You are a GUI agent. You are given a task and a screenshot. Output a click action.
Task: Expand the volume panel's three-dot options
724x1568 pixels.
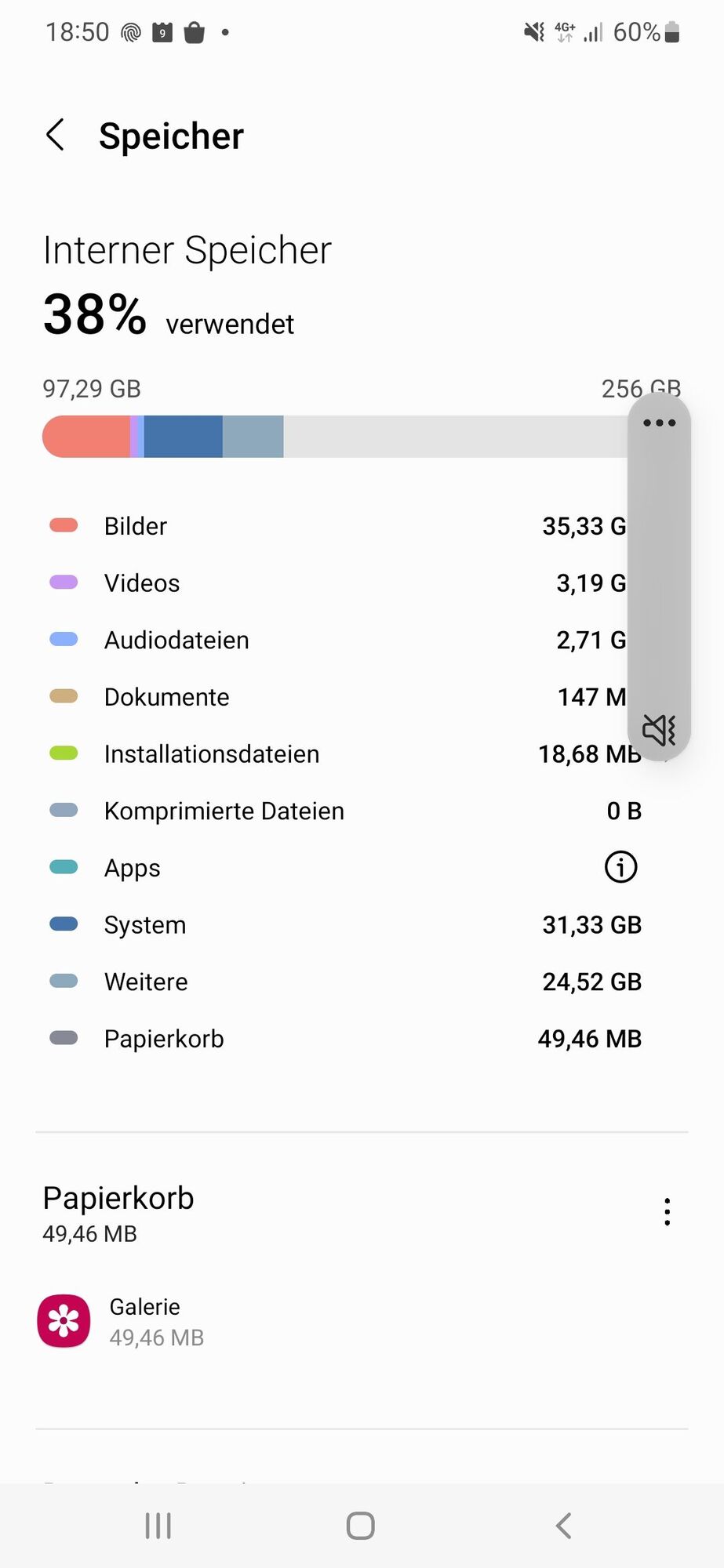[x=659, y=423]
